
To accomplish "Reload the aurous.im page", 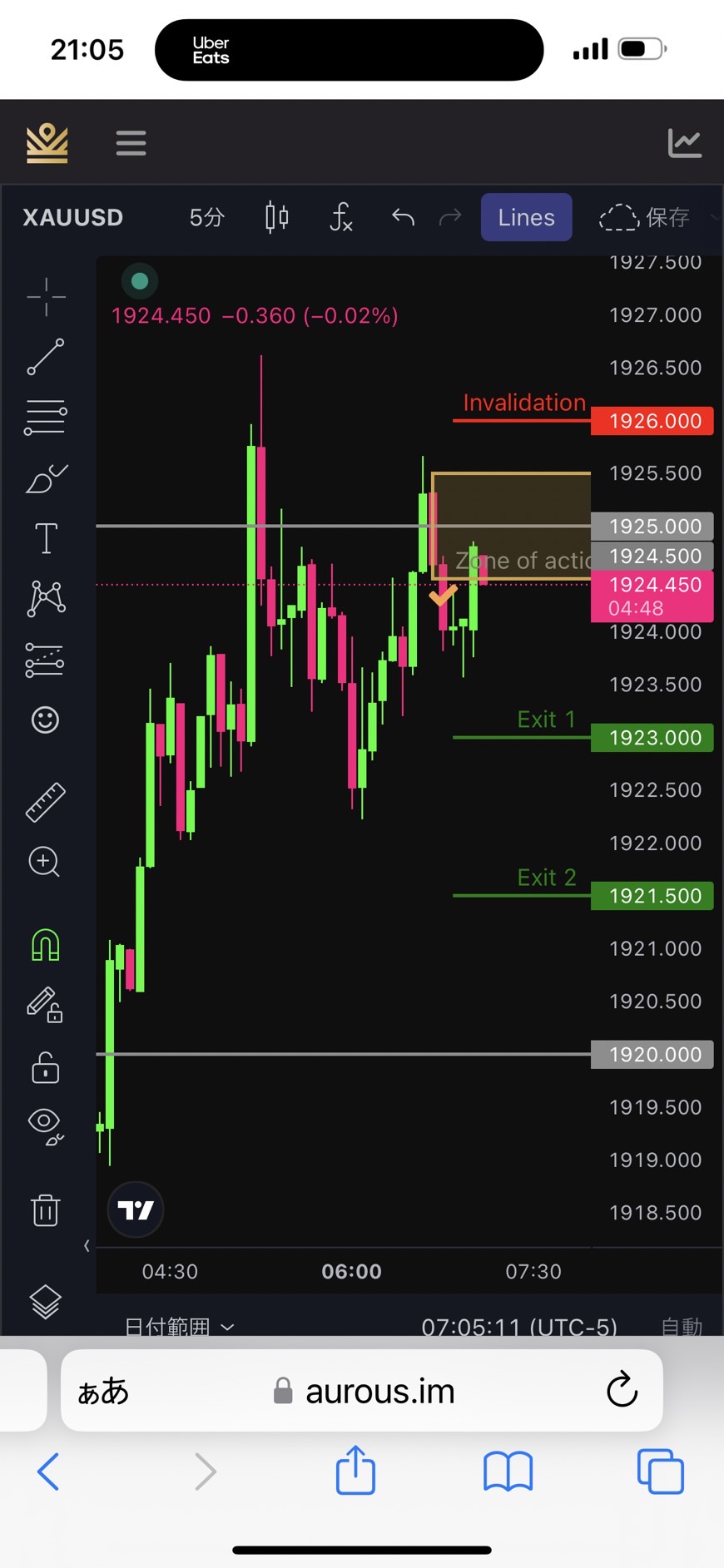I will click(622, 1390).
